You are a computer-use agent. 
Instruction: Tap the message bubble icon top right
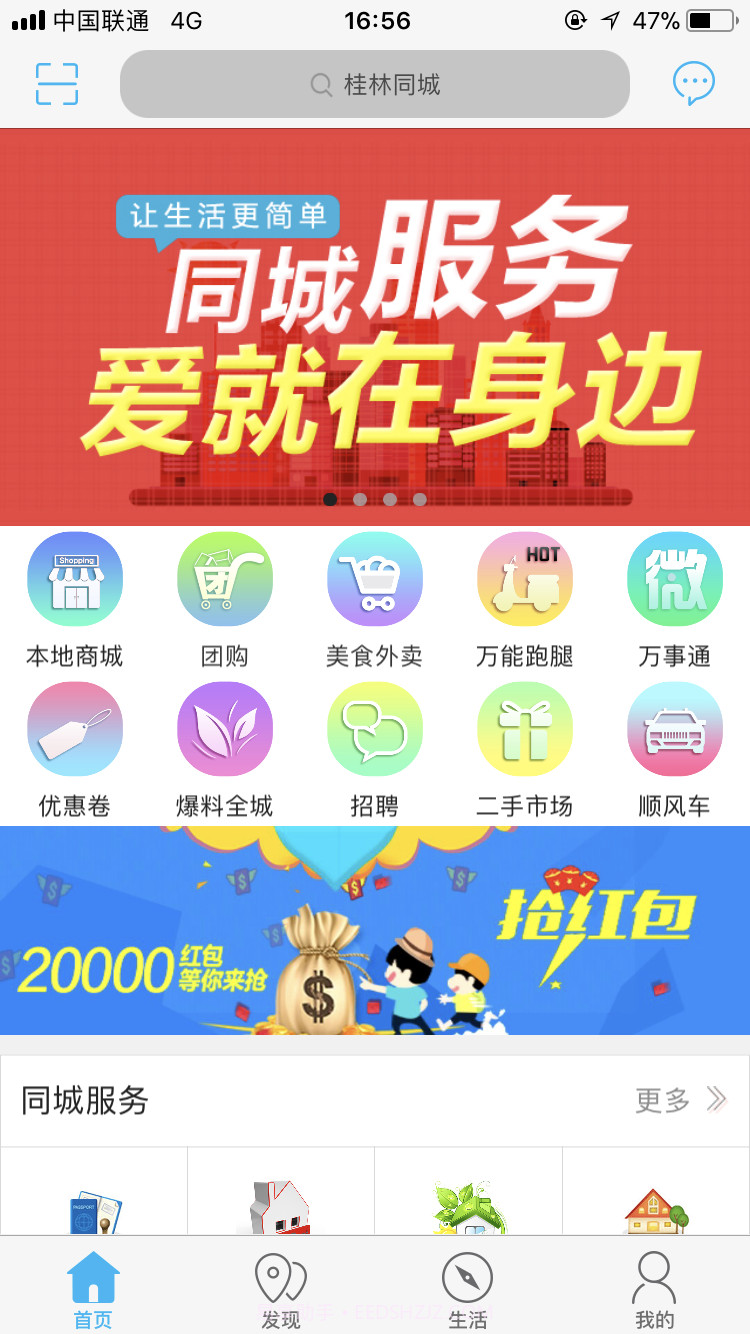coord(694,84)
